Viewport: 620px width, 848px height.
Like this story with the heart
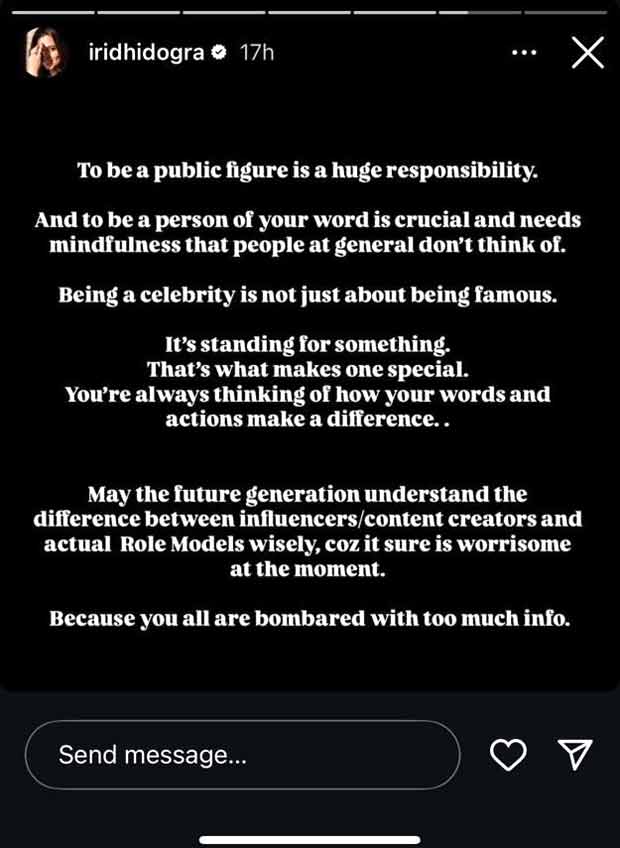click(509, 755)
